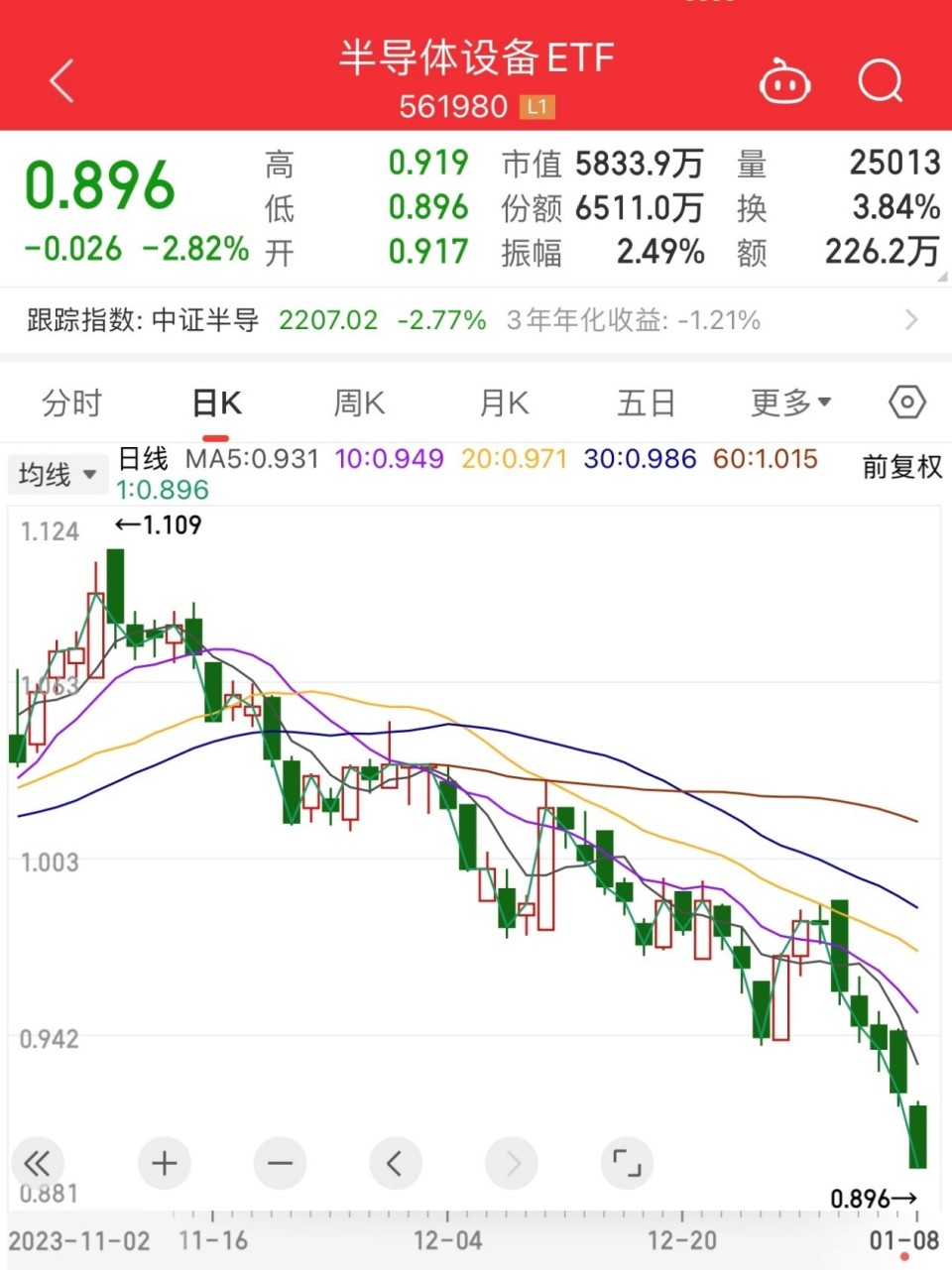Go back using the back arrow

pos(61,81)
